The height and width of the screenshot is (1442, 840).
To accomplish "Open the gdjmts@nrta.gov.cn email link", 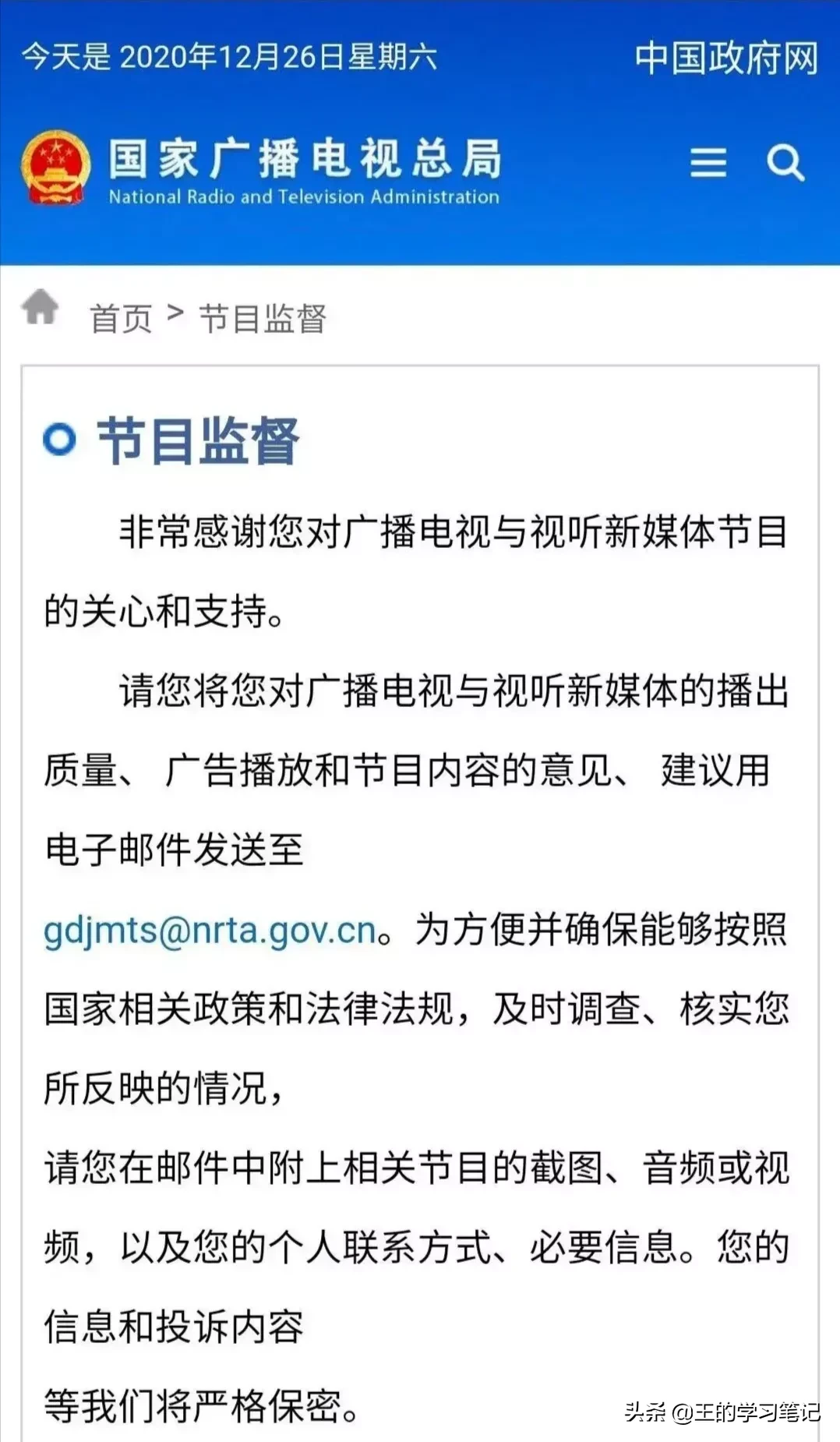I will (x=210, y=931).
